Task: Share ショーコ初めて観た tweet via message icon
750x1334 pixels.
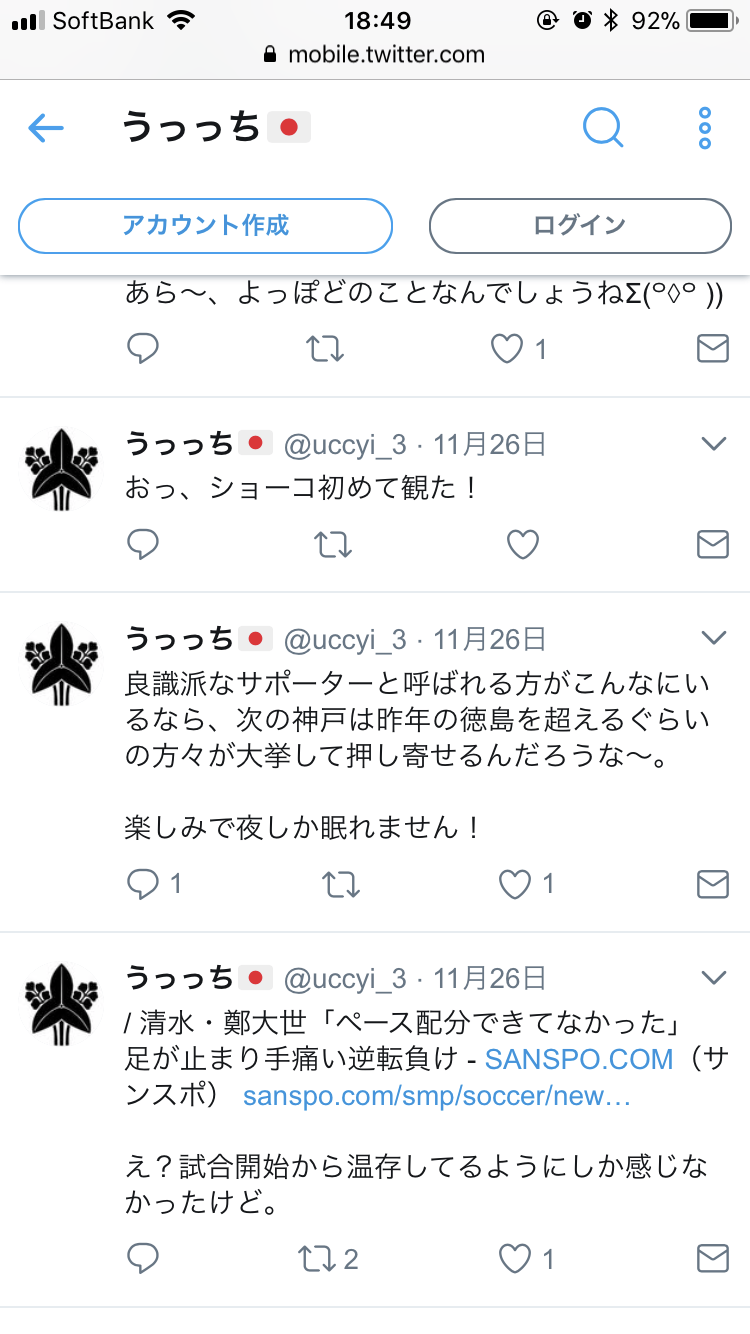Action: [712, 544]
